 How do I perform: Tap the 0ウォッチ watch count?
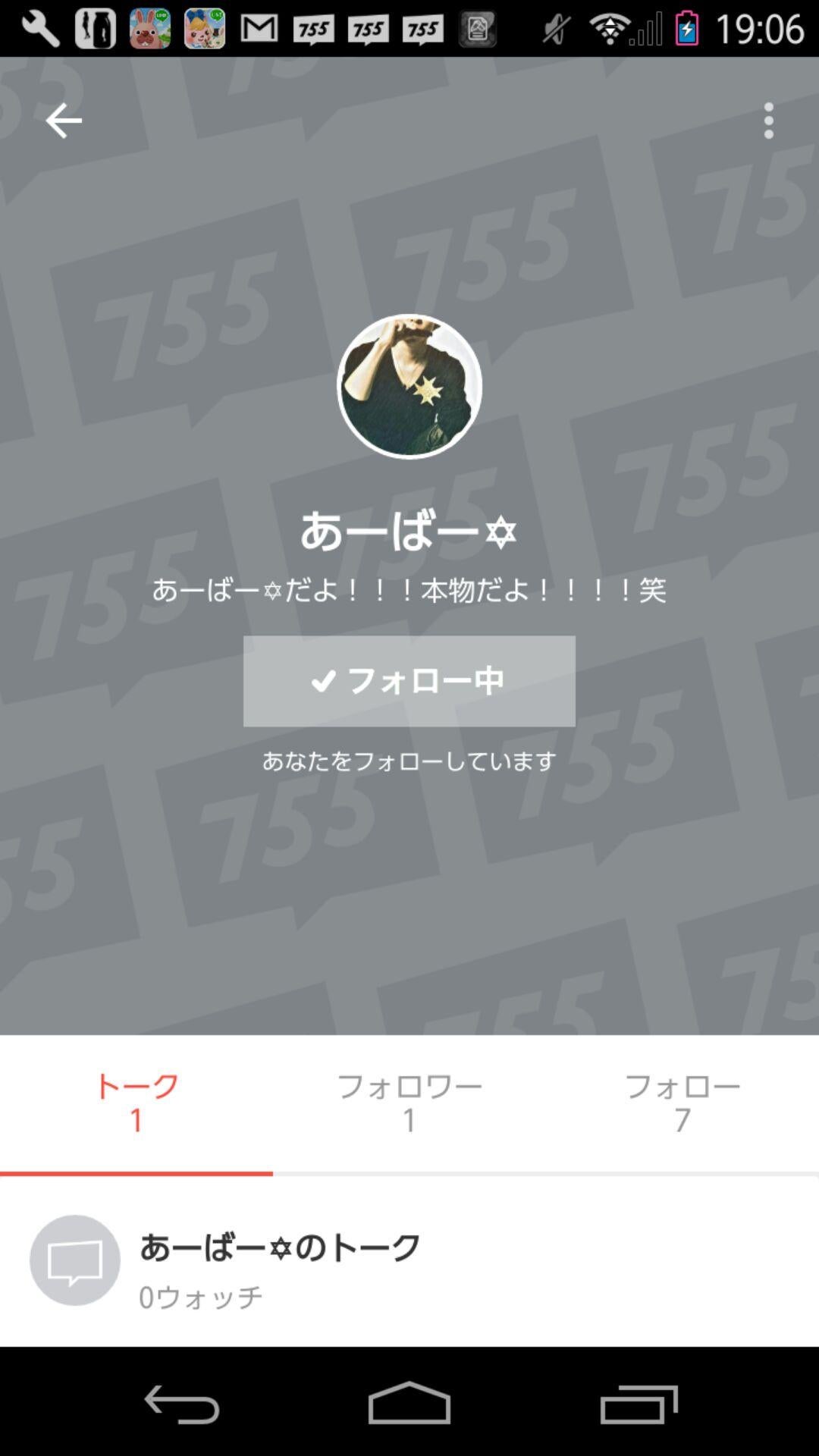coord(200,1297)
